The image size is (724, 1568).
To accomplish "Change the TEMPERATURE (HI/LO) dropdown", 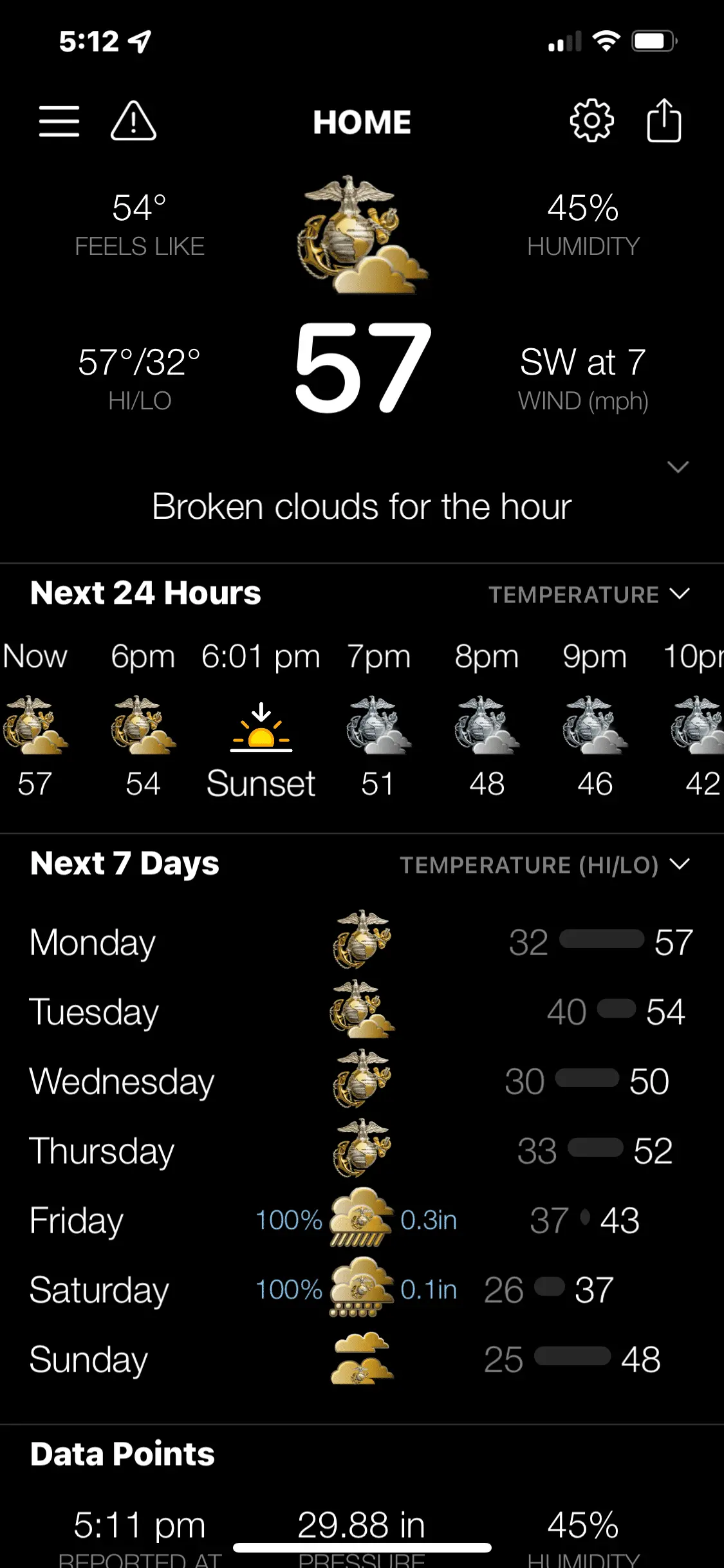I will pyautogui.click(x=544, y=864).
